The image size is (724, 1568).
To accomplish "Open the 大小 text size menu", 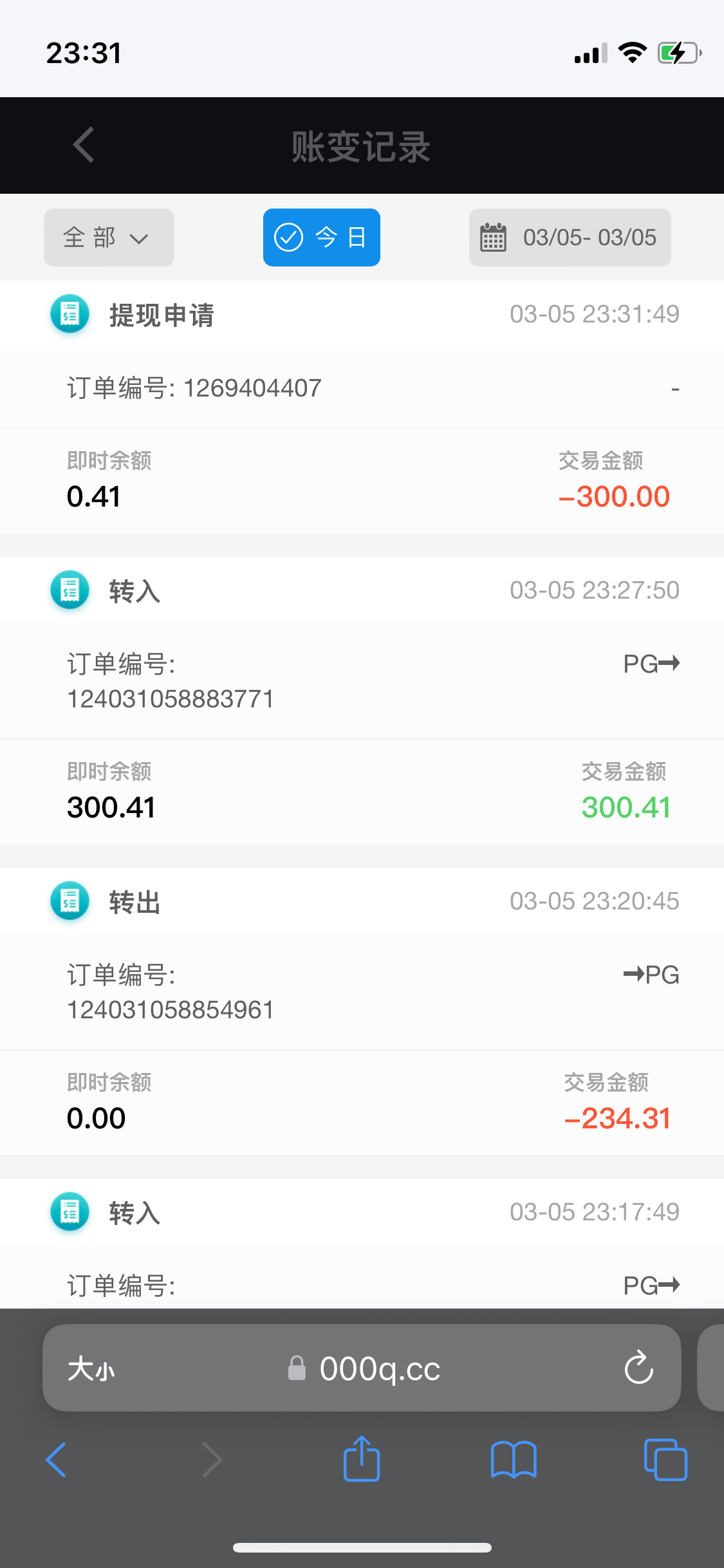I will [x=91, y=1368].
